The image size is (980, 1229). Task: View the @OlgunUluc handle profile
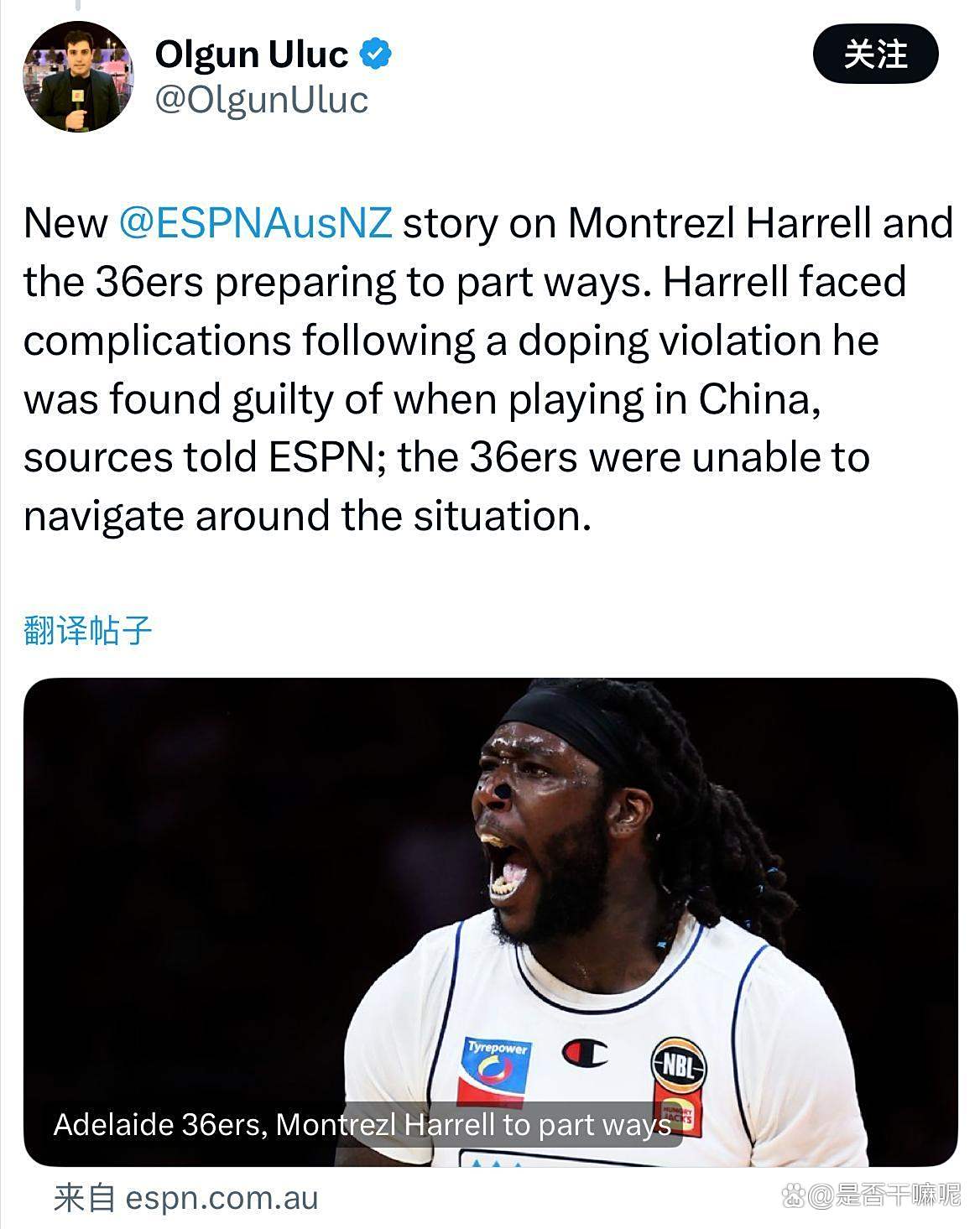click(262, 100)
